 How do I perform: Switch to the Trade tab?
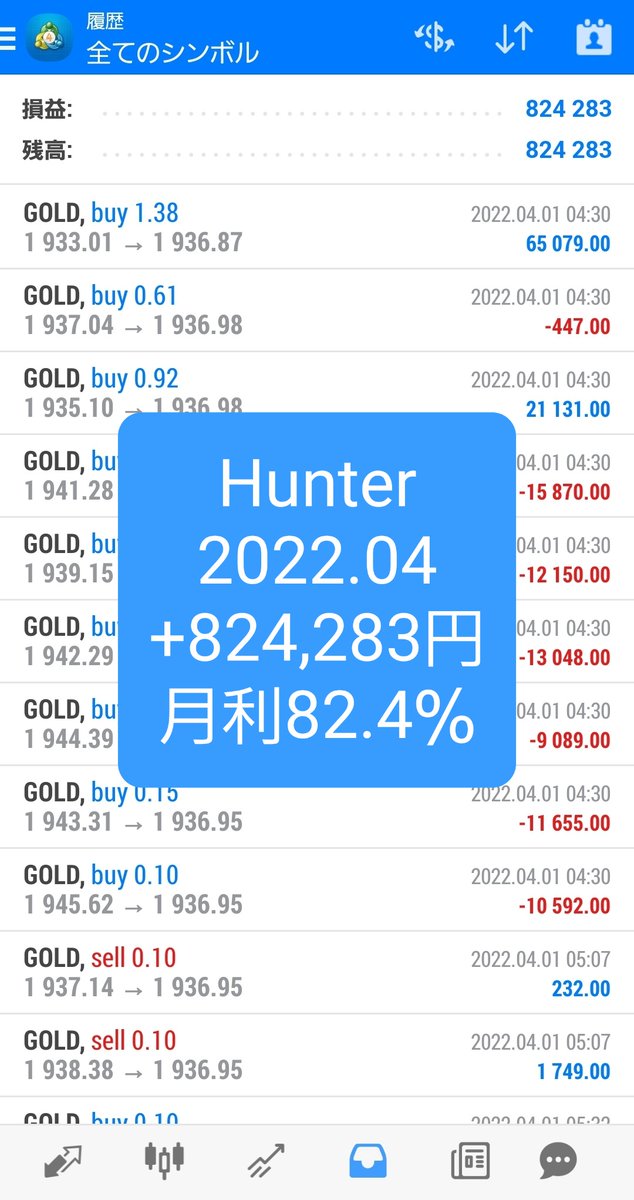[267, 1160]
